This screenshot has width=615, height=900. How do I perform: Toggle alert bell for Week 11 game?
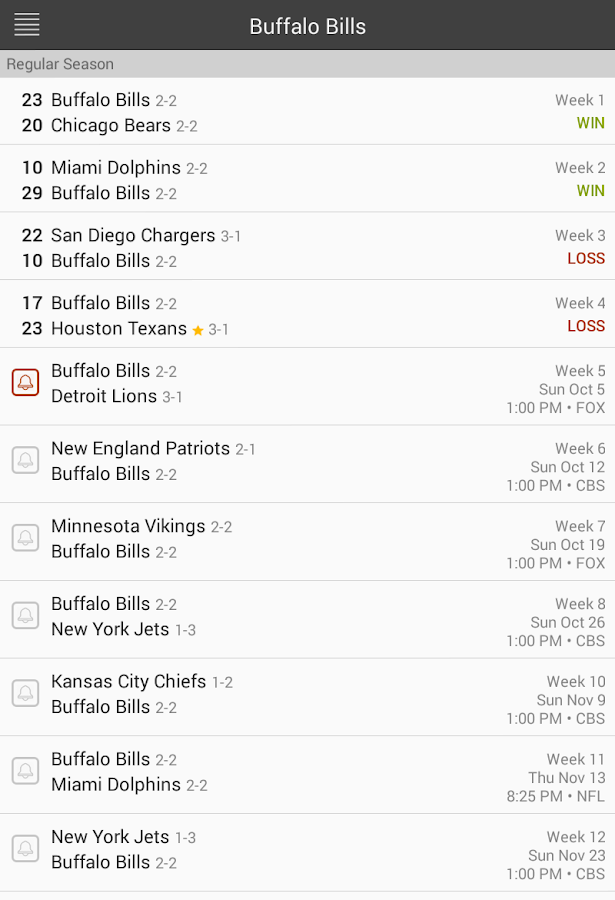25,771
